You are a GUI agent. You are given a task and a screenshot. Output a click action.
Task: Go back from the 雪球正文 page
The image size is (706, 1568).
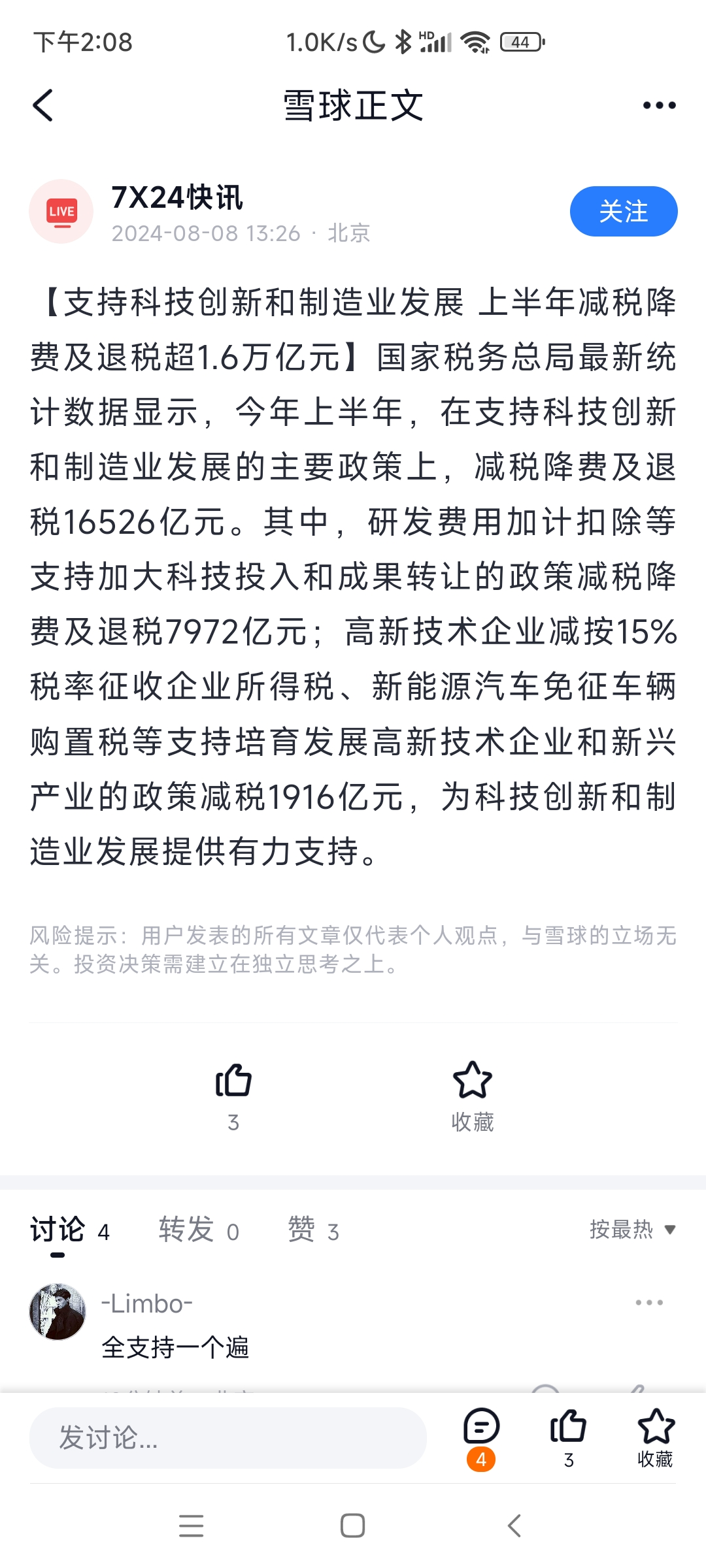[43, 106]
